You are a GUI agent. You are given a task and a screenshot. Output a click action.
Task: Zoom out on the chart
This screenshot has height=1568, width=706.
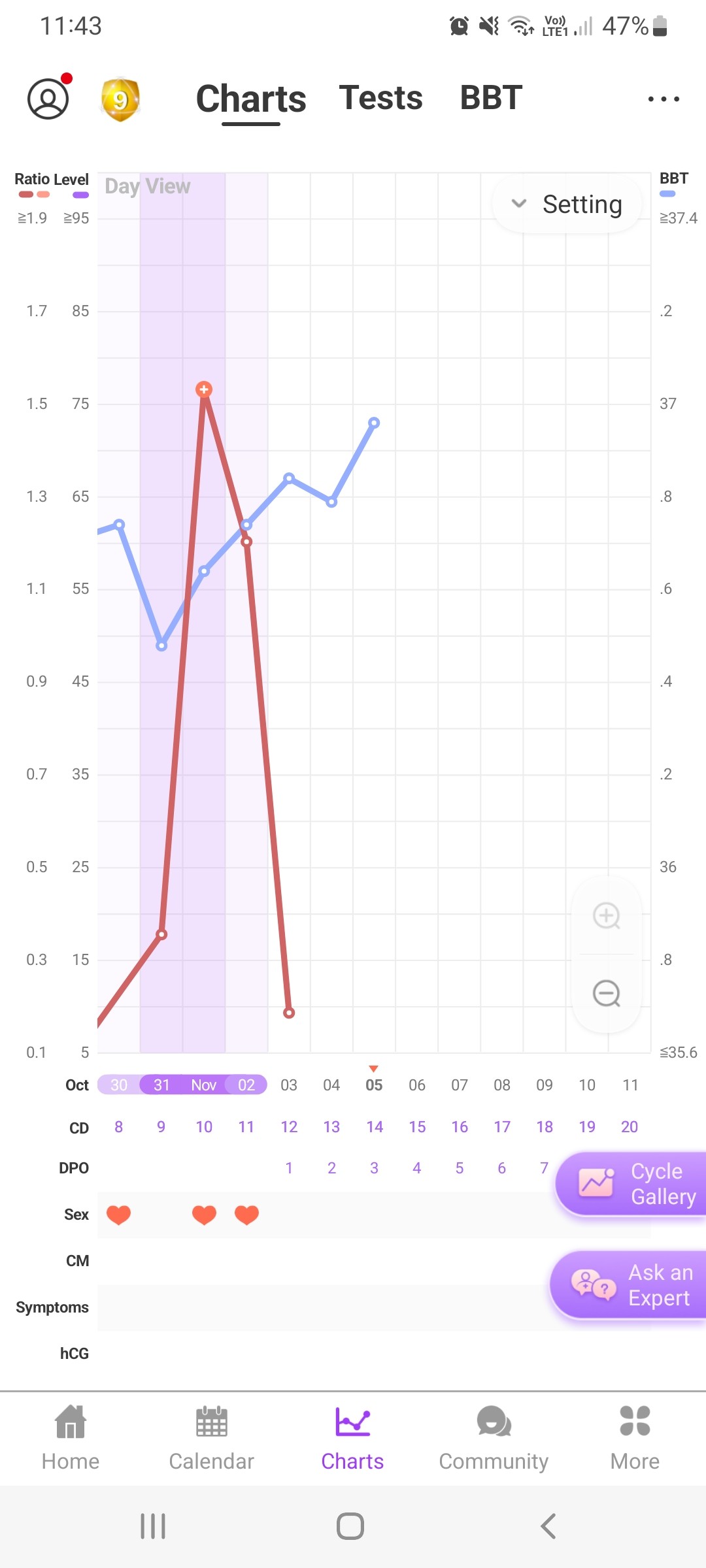tap(607, 994)
